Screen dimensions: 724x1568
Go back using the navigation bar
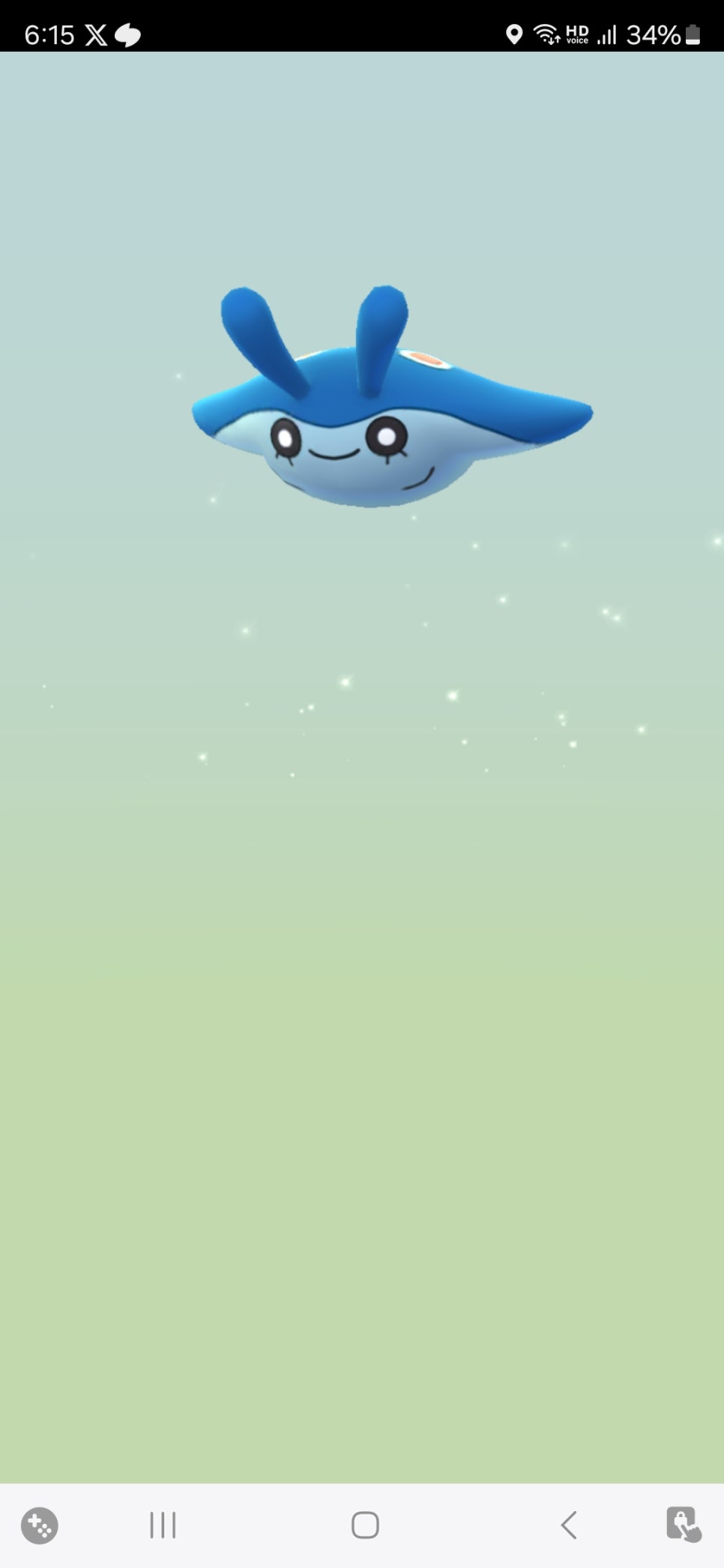coord(569,1525)
